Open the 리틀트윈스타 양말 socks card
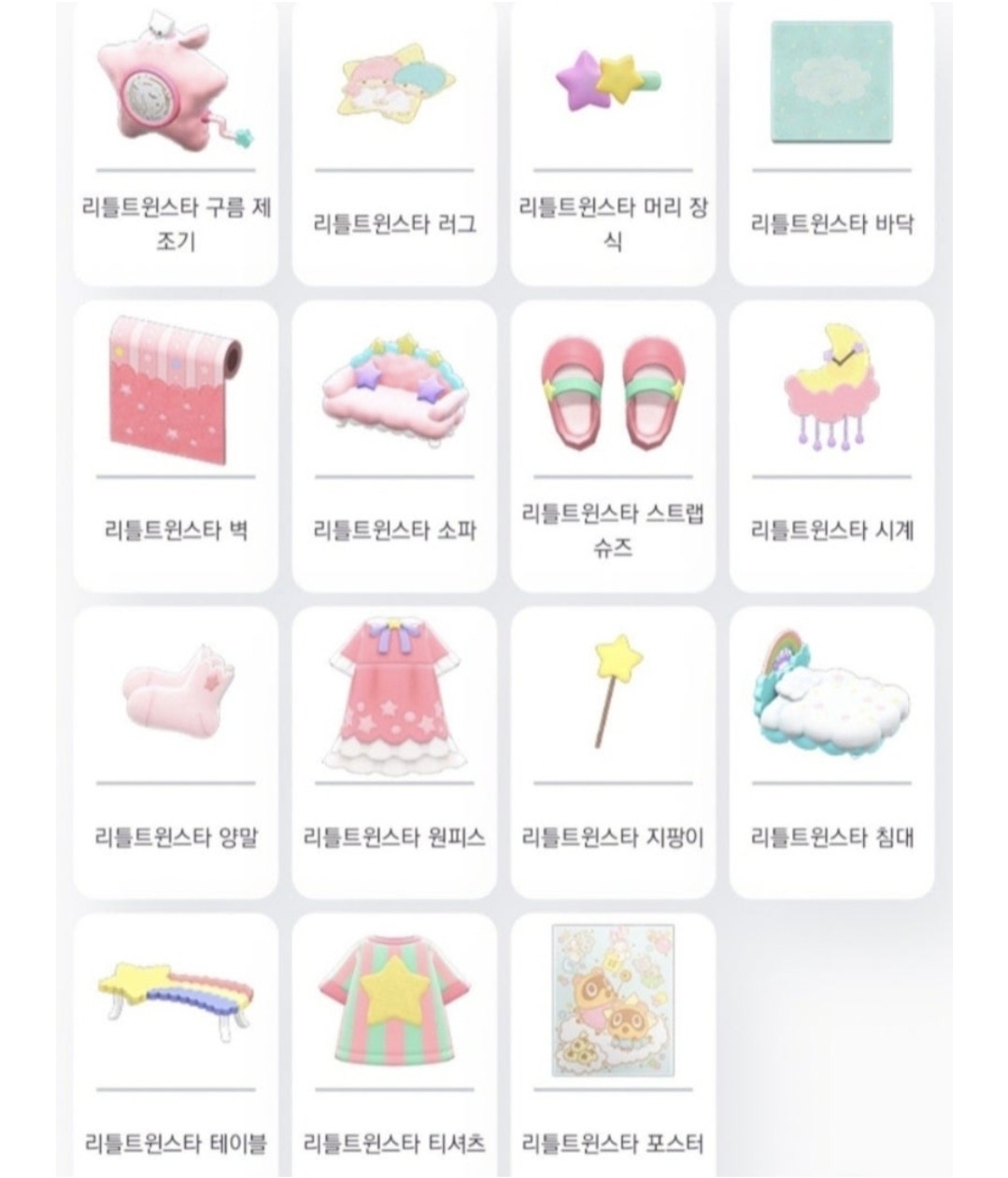Image resolution: width=1008 pixels, height=1178 pixels. 176,753
